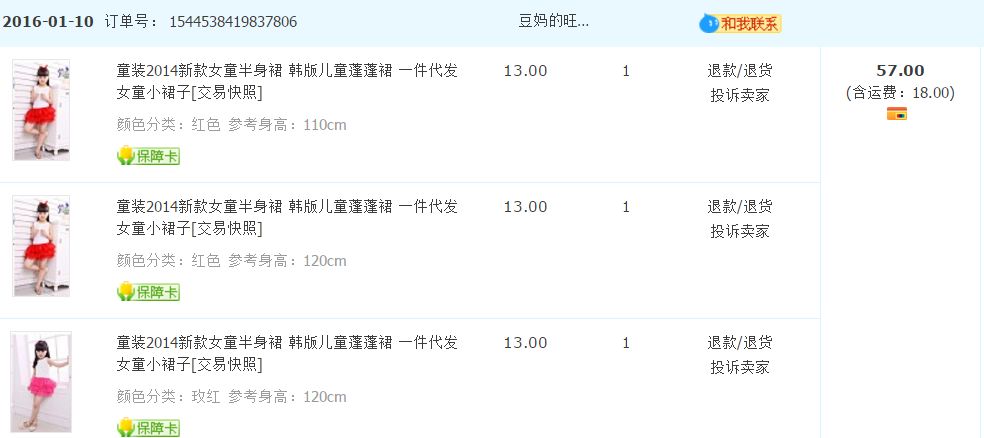Open the 玫红 120cm skirt product image
Image resolution: width=984 pixels, height=438 pixels.
pos(41,380)
